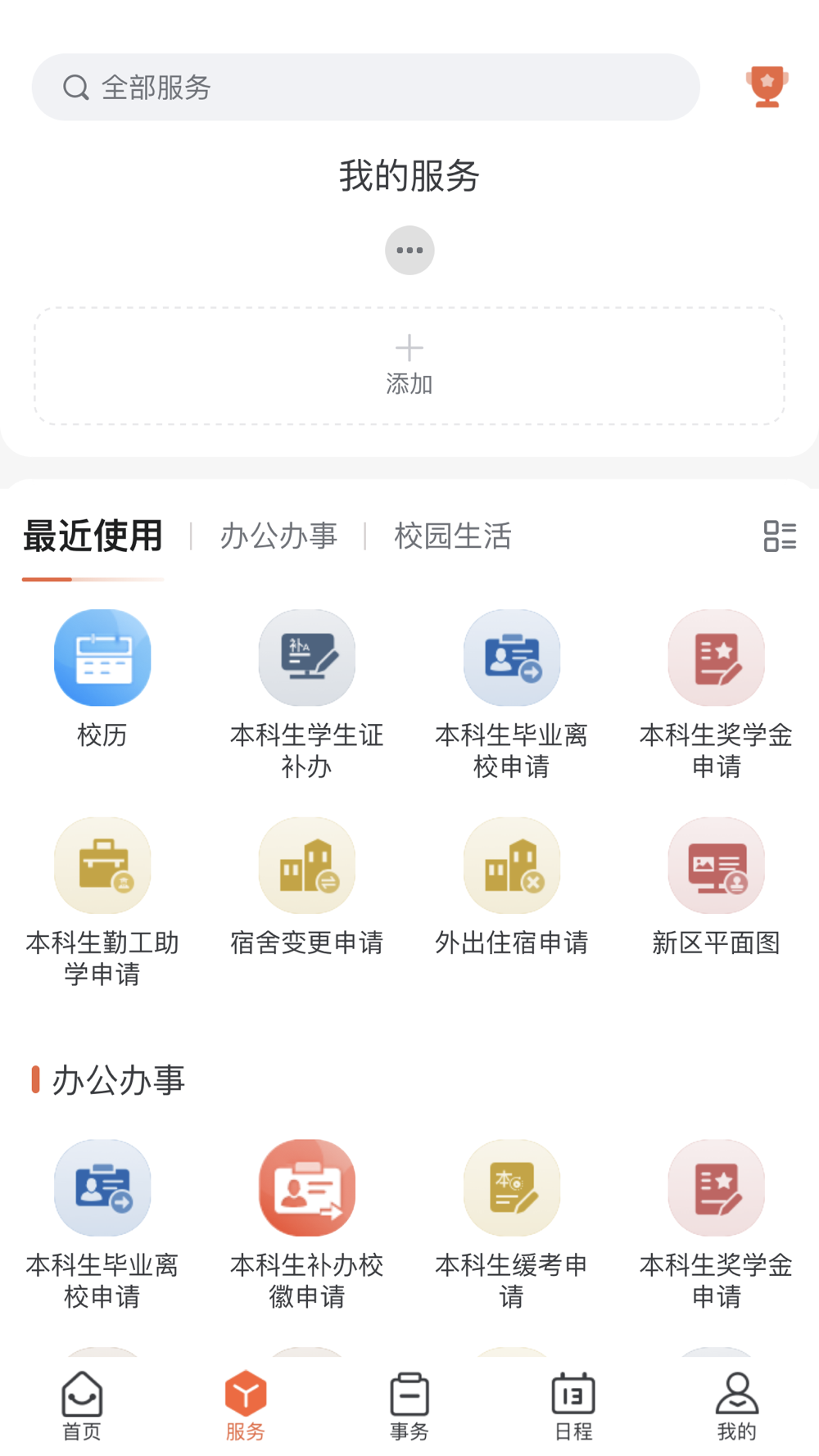Tap the three-dot more button under 我的服务
The width and height of the screenshot is (819, 1456).
(409, 251)
